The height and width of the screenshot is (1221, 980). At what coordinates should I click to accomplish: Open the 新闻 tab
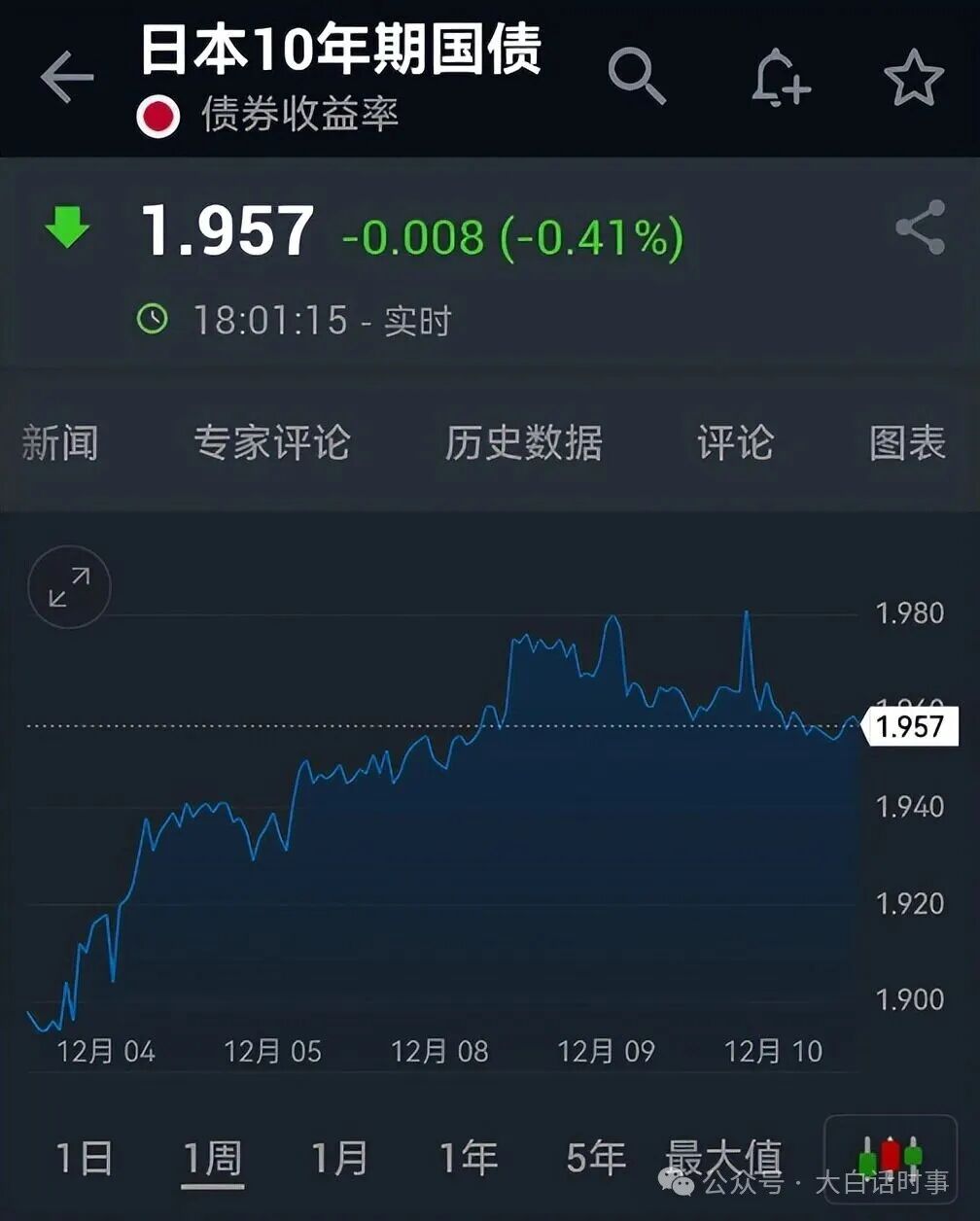tap(58, 443)
